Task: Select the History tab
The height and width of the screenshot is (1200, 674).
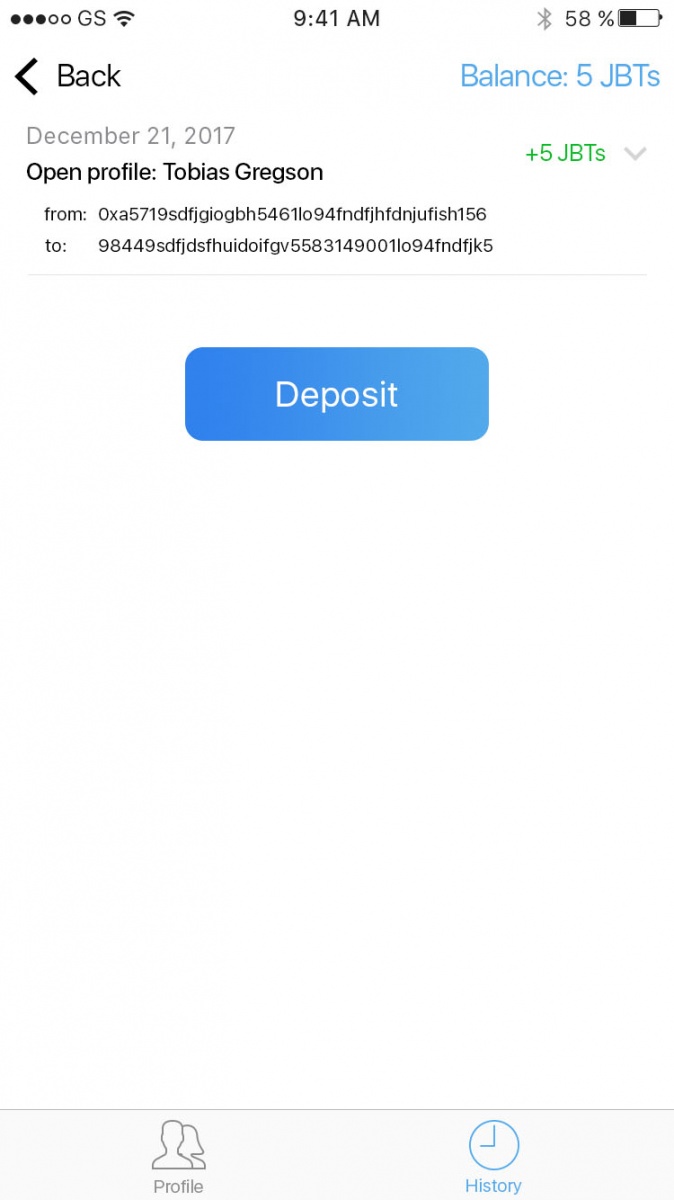Action: (494, 1158)
